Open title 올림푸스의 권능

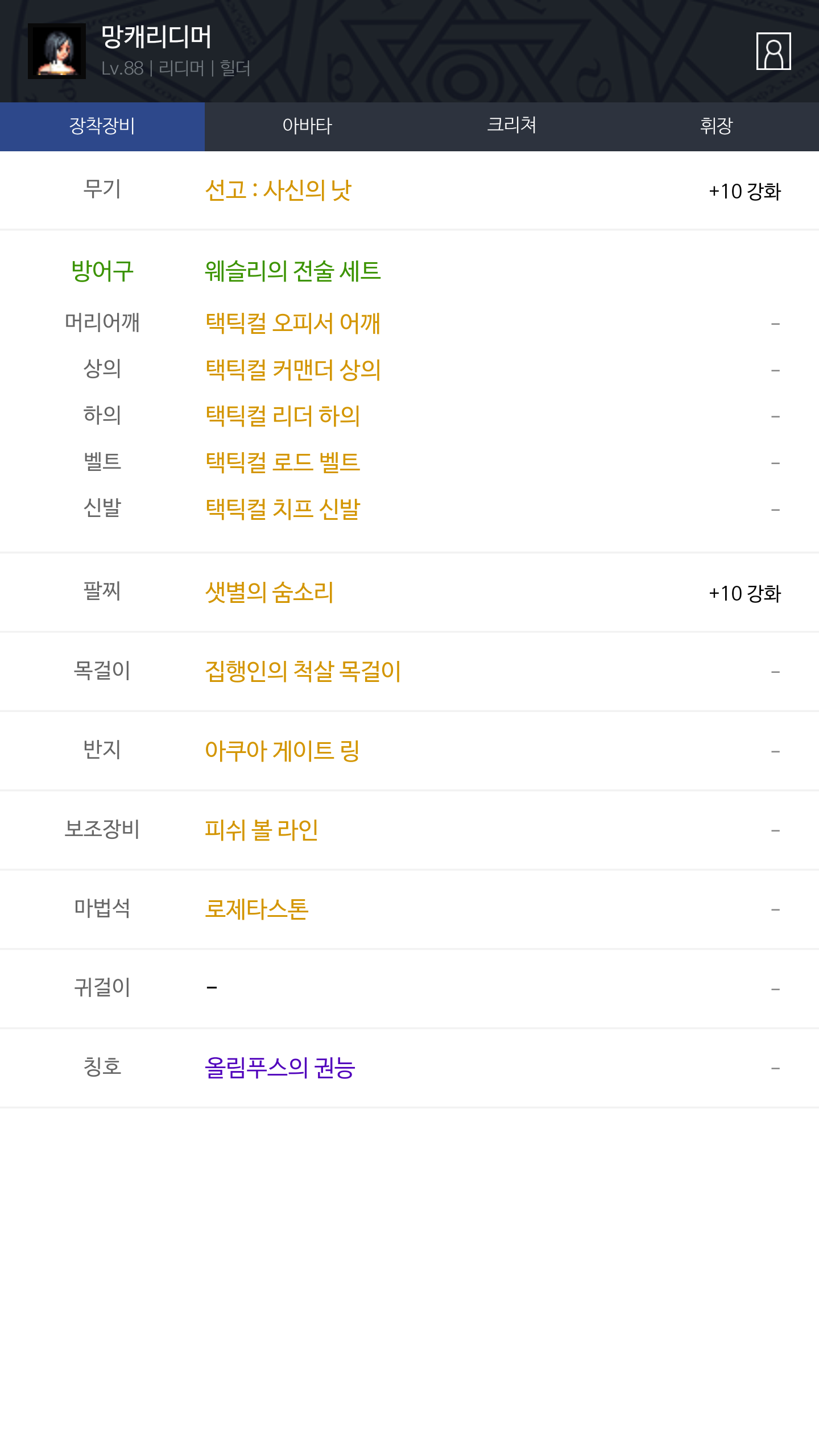(280, 1068)
